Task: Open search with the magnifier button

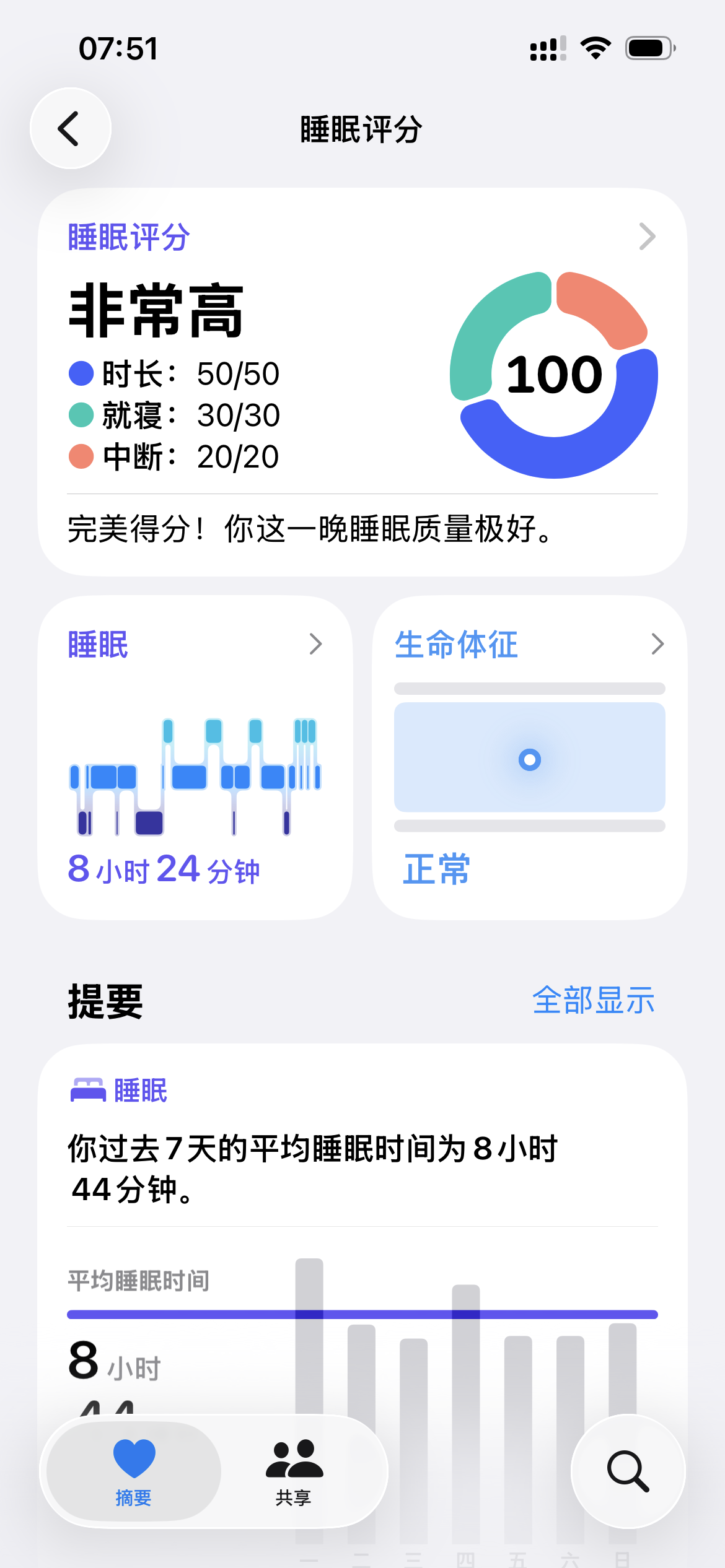Action: click(x=628, y=1471)
